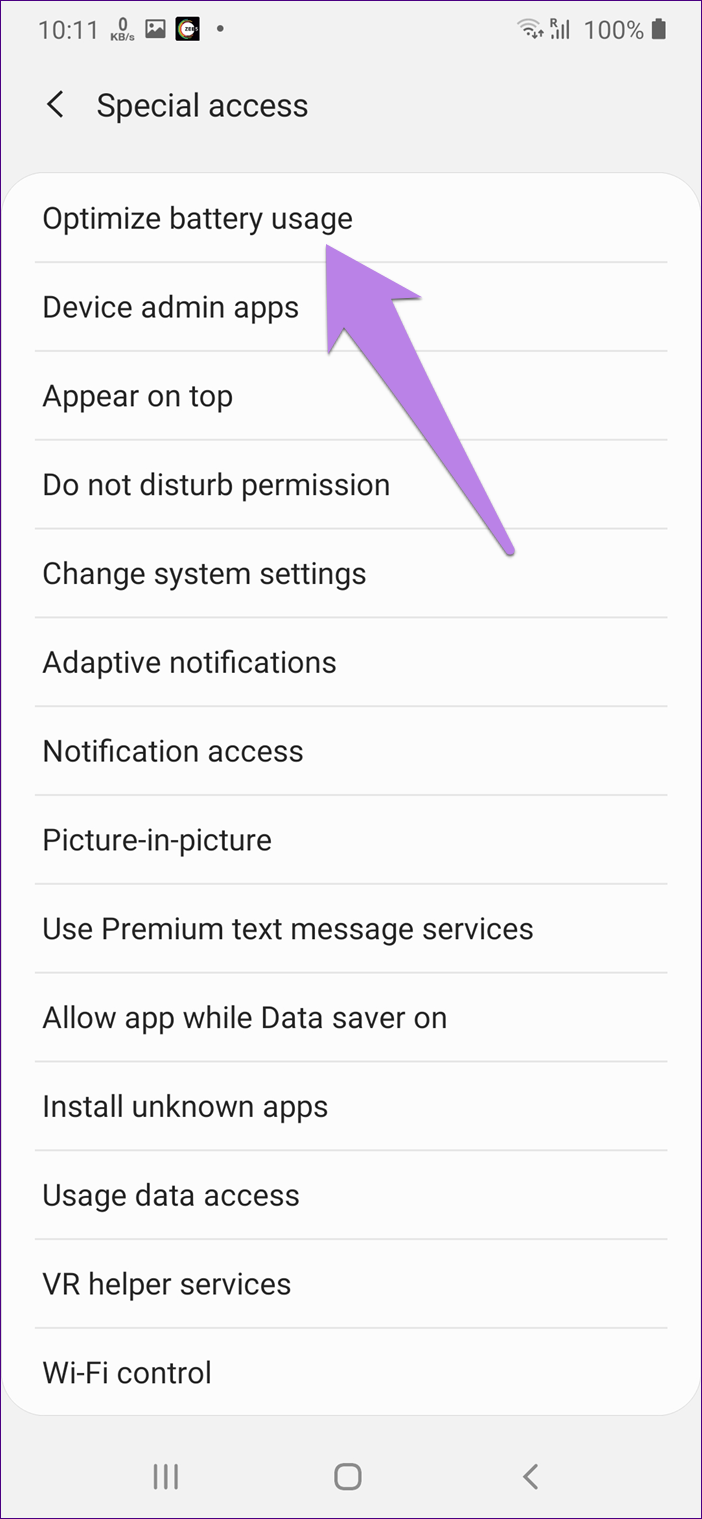
Task: Open Use Premium text message services
Action: tap(288, 929)
